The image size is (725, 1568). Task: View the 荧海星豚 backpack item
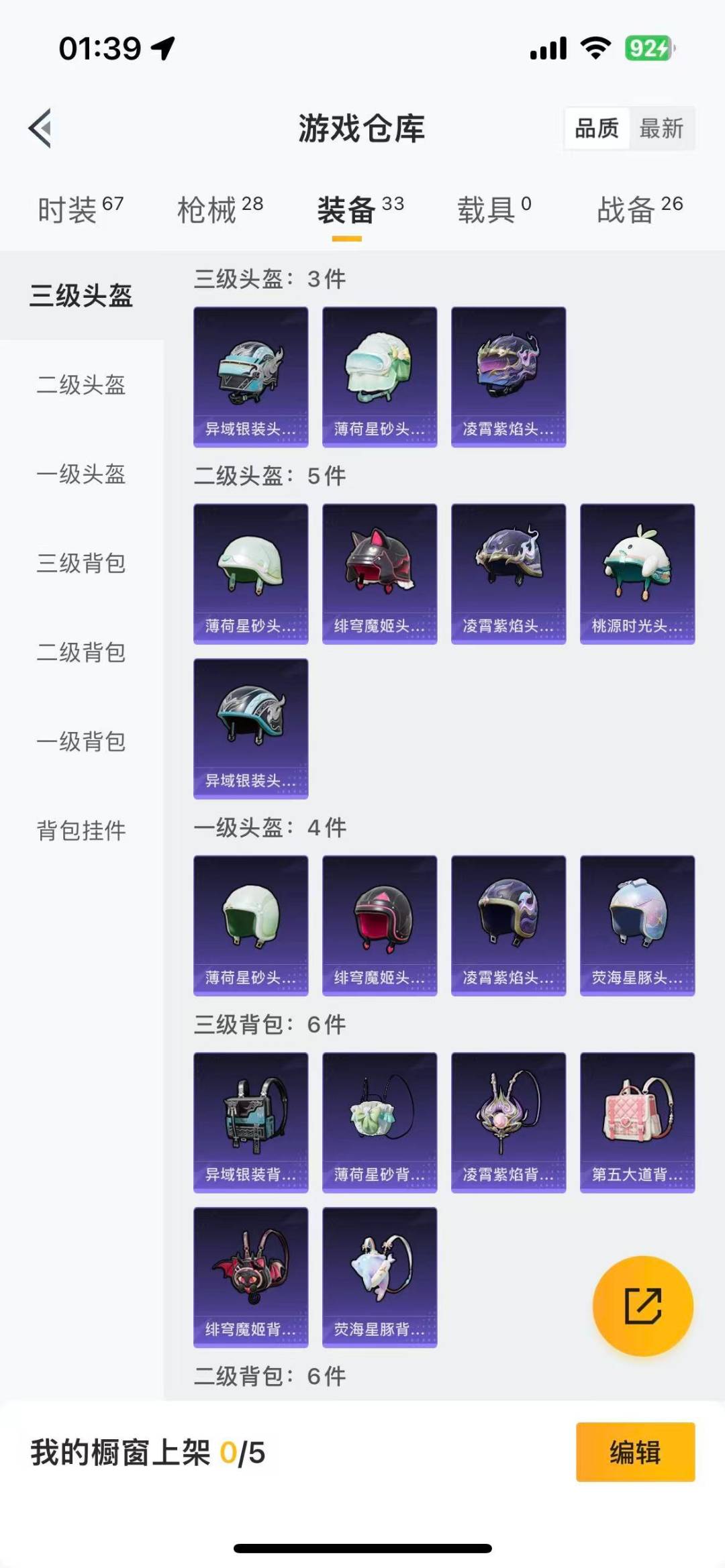click(x=379, y=1277)
